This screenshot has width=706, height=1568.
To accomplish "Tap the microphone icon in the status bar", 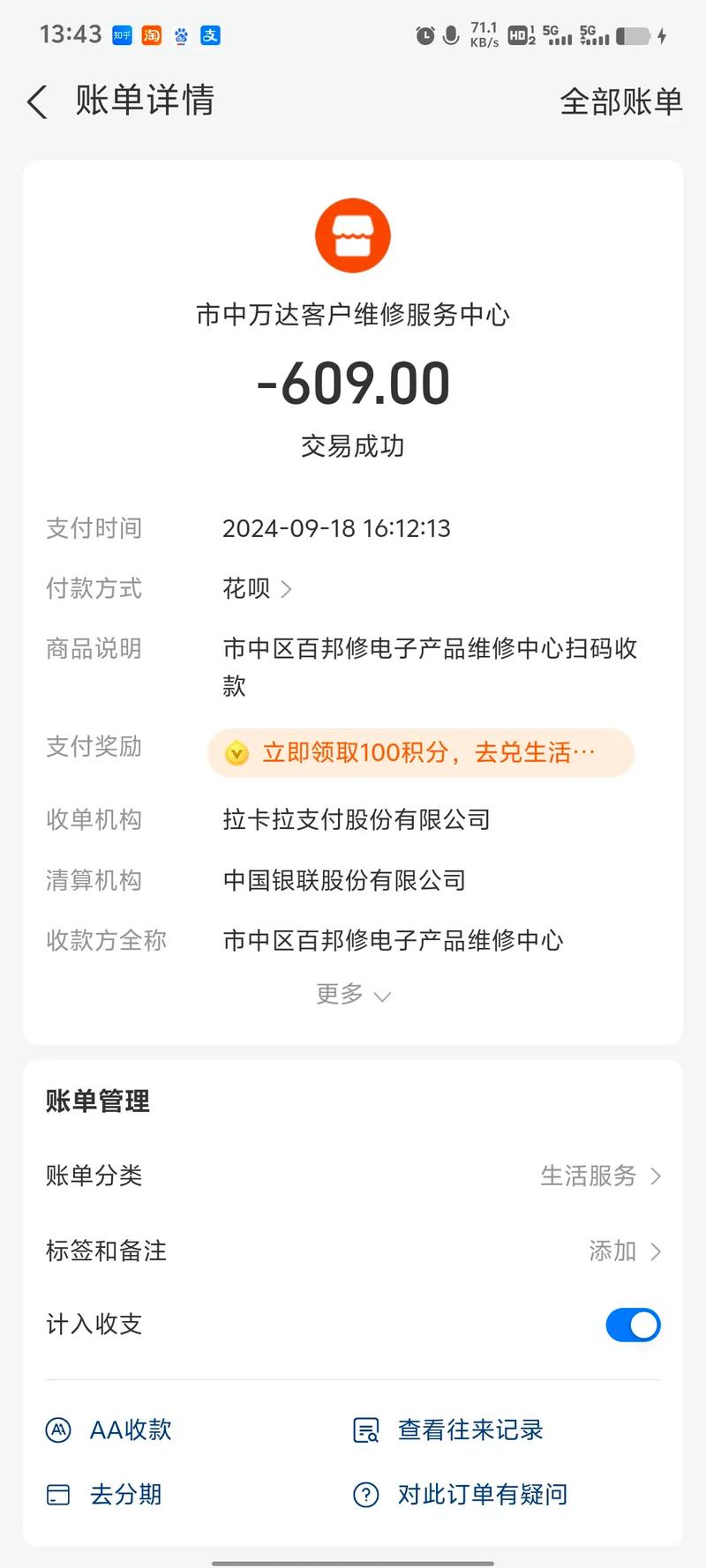I will click(451, 35).
